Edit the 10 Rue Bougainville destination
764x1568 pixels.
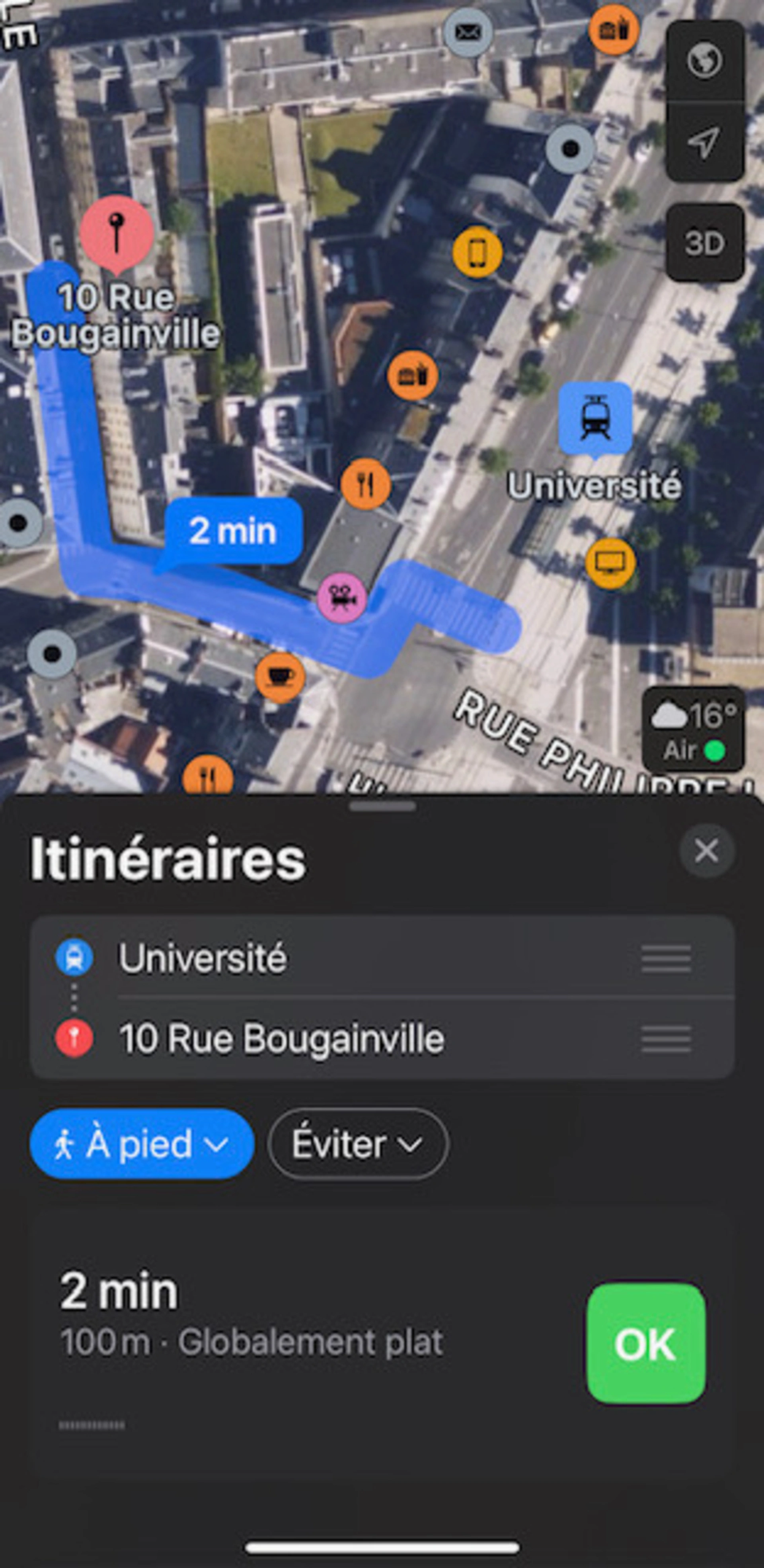(382, 1038)
